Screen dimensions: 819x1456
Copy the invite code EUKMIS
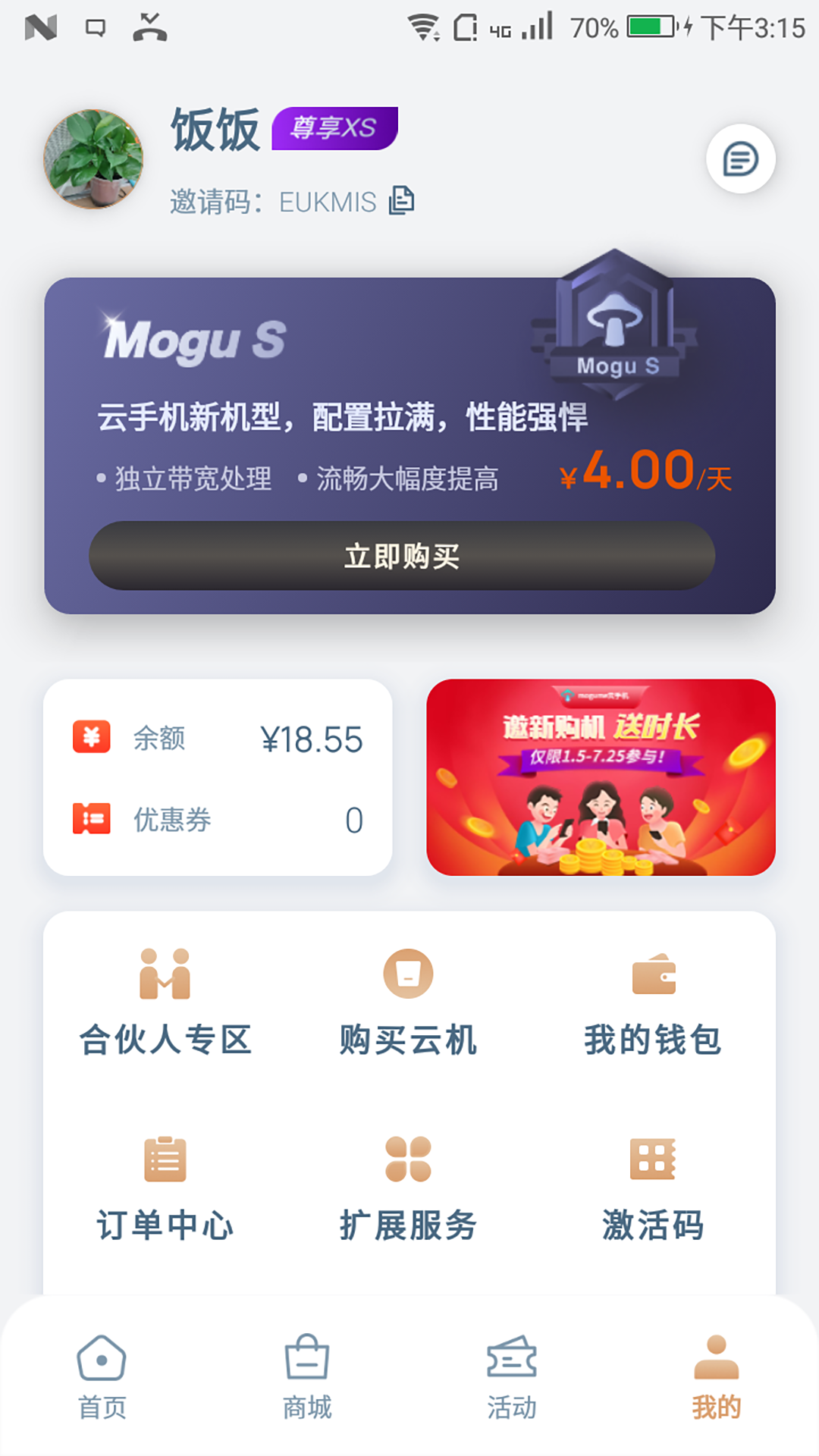403,202
